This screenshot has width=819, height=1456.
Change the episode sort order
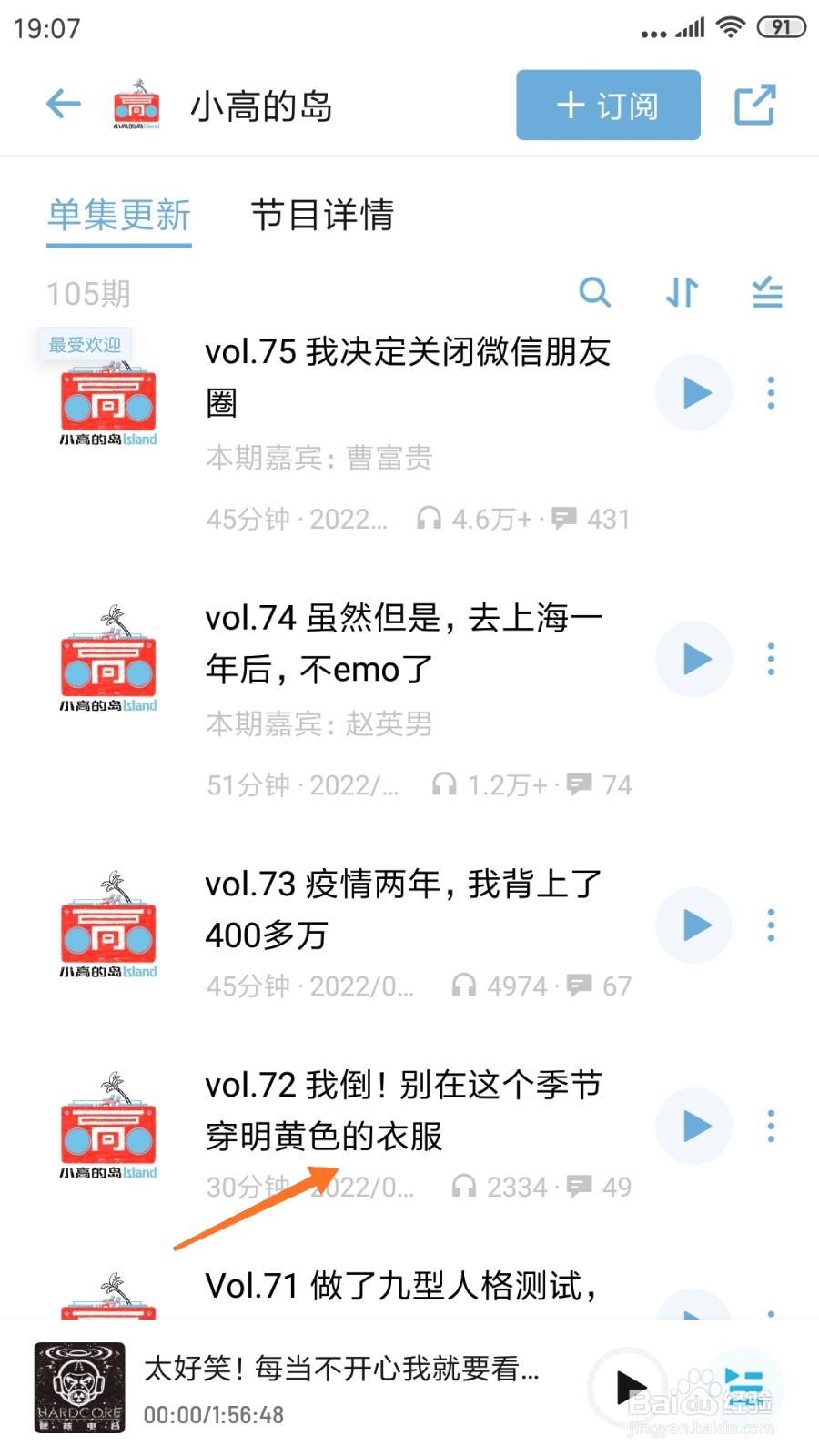[x=682, y=292]
